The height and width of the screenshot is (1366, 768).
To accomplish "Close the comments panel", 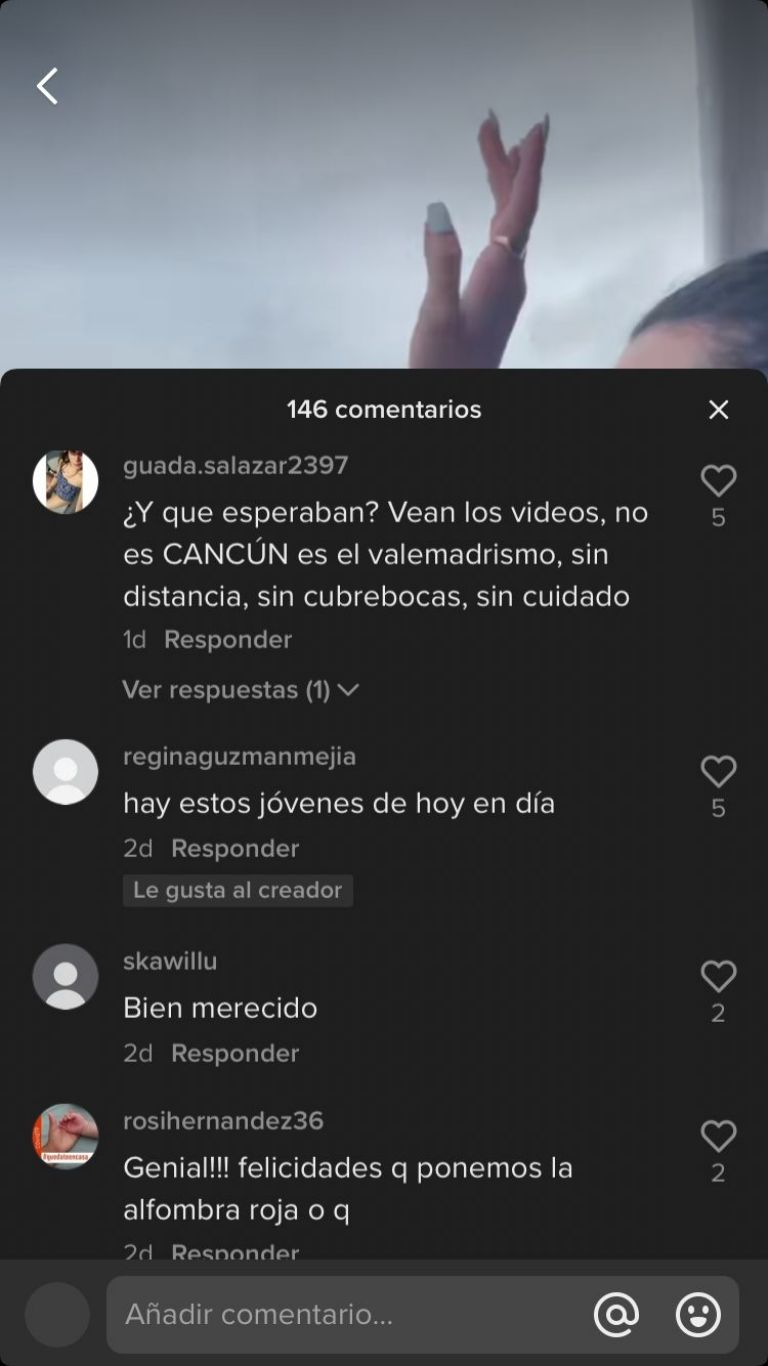I will 718,410.
